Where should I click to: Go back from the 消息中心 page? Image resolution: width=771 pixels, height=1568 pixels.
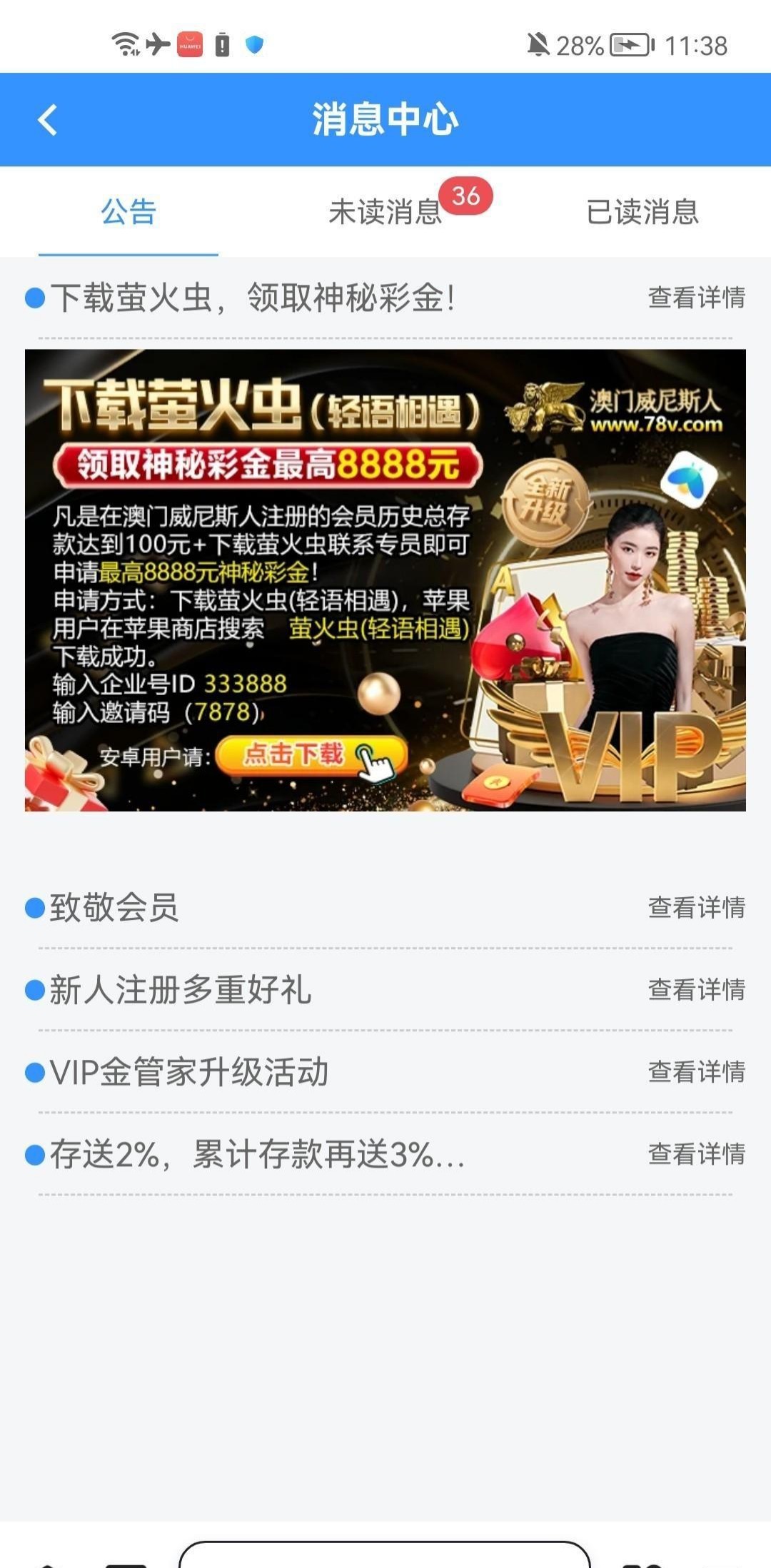point(47,119)
